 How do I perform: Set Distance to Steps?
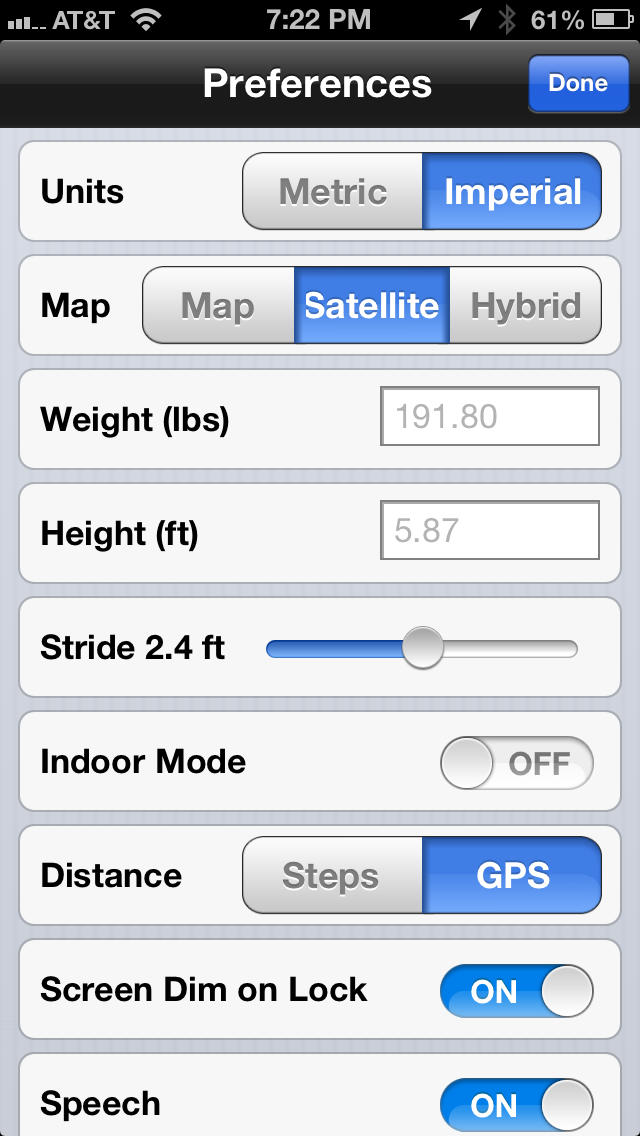coord(333,875)
